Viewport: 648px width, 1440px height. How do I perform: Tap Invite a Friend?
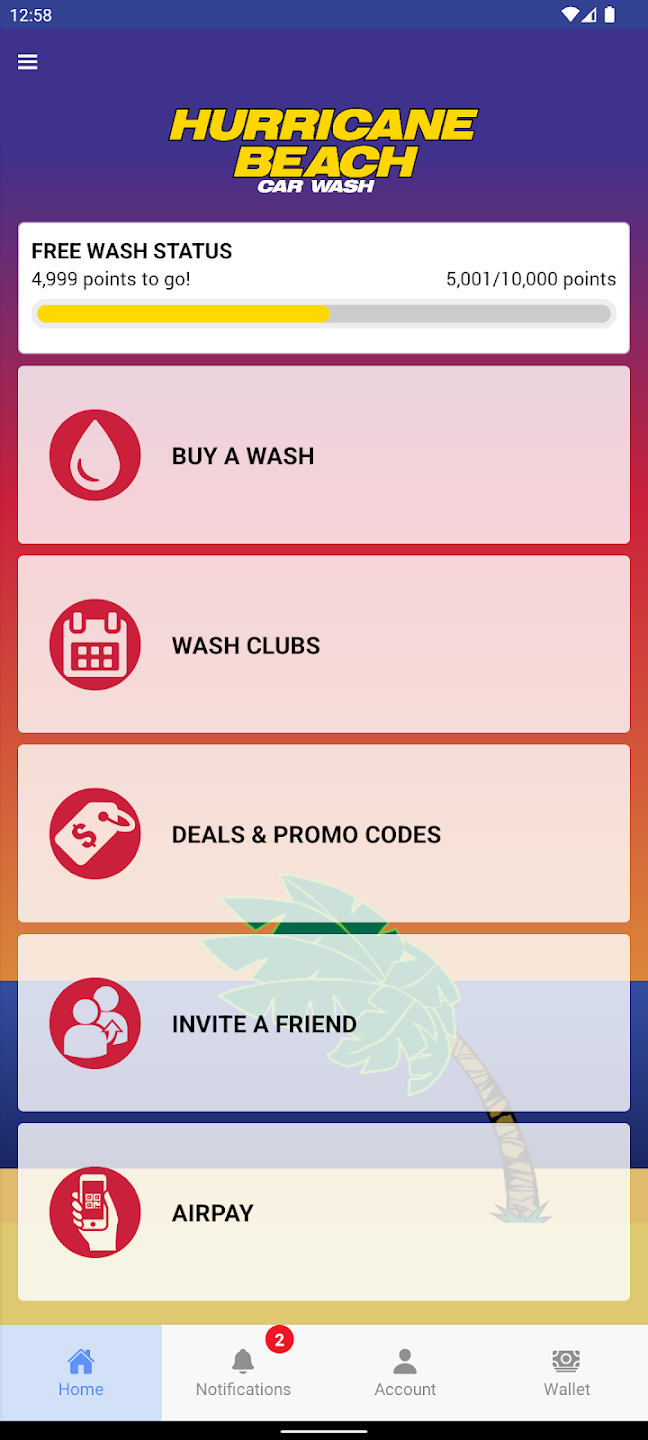[324, 1023]
